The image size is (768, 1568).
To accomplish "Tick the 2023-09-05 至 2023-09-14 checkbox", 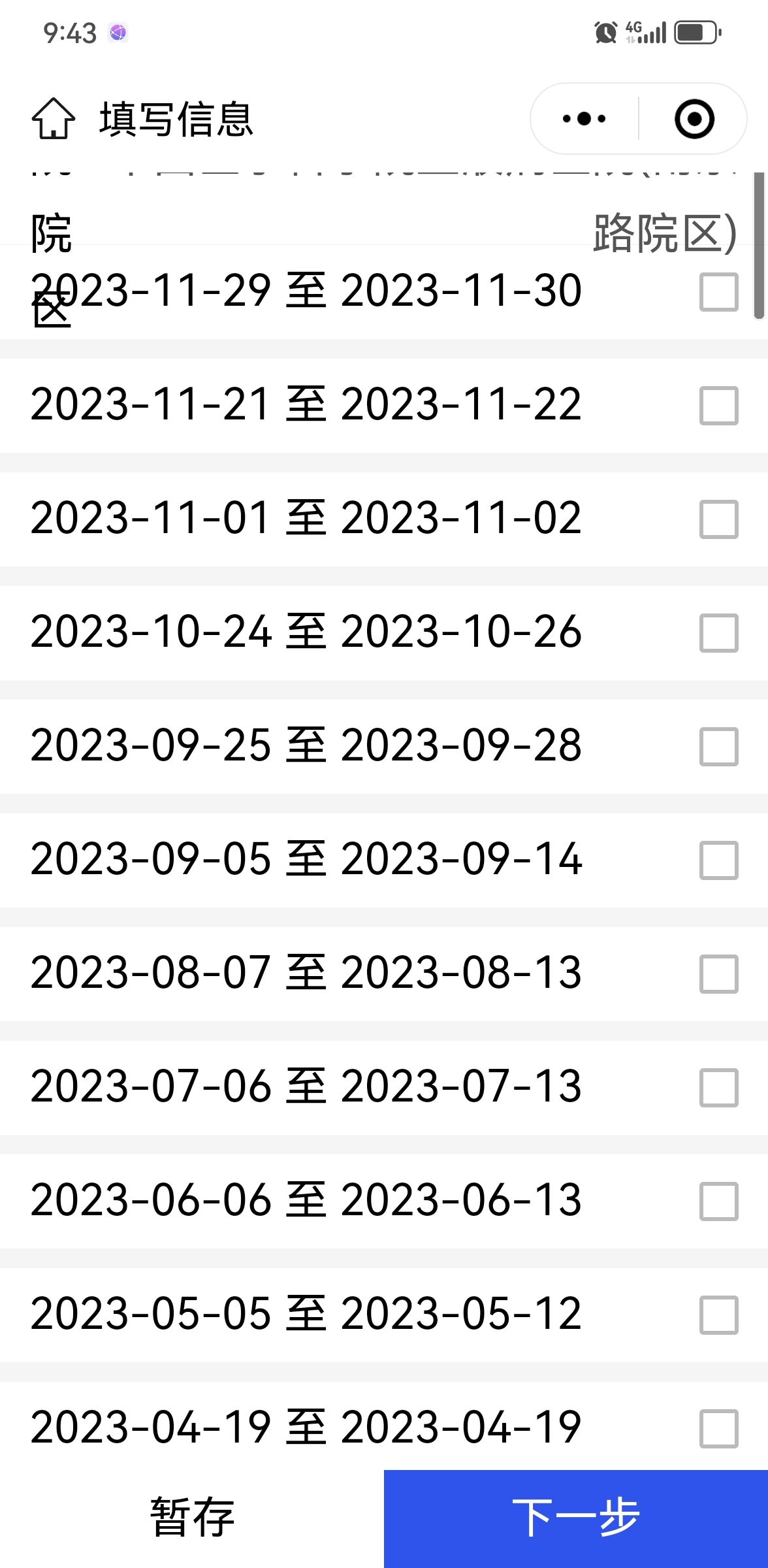I will (718, 860).
